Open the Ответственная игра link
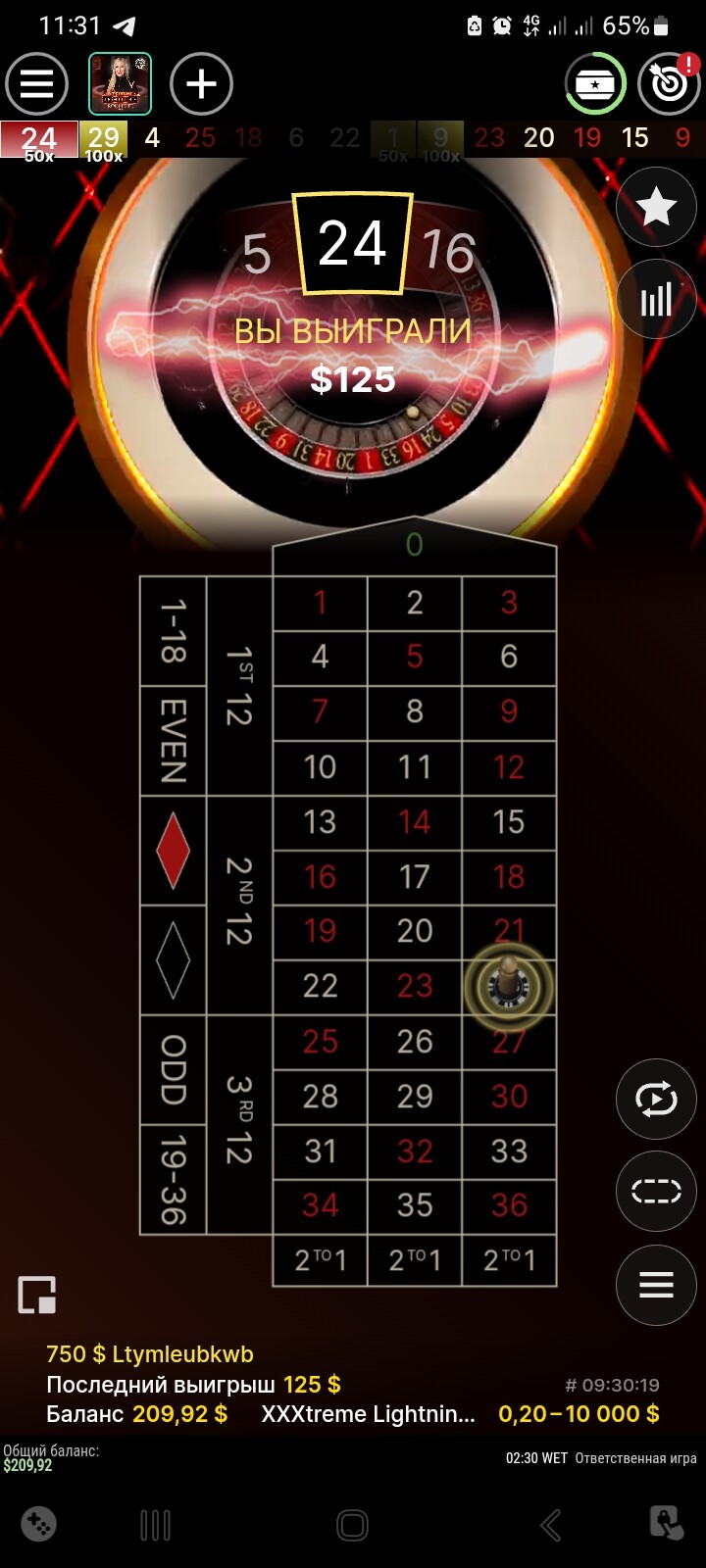The width and height of the screenshot is (706, 1568). coord(635,1458)
